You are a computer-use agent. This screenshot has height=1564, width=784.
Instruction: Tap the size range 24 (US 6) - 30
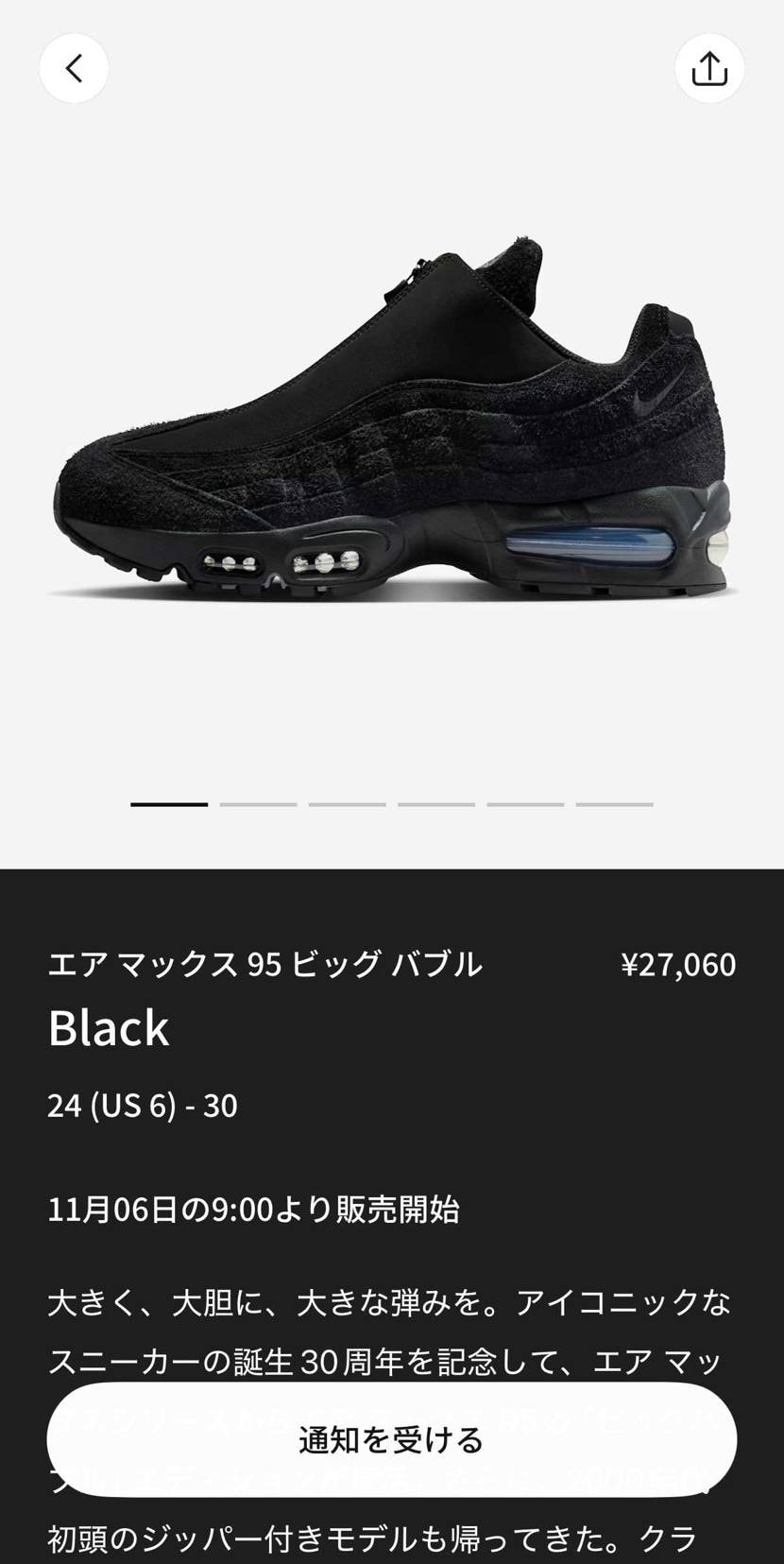coord(144,1106)
